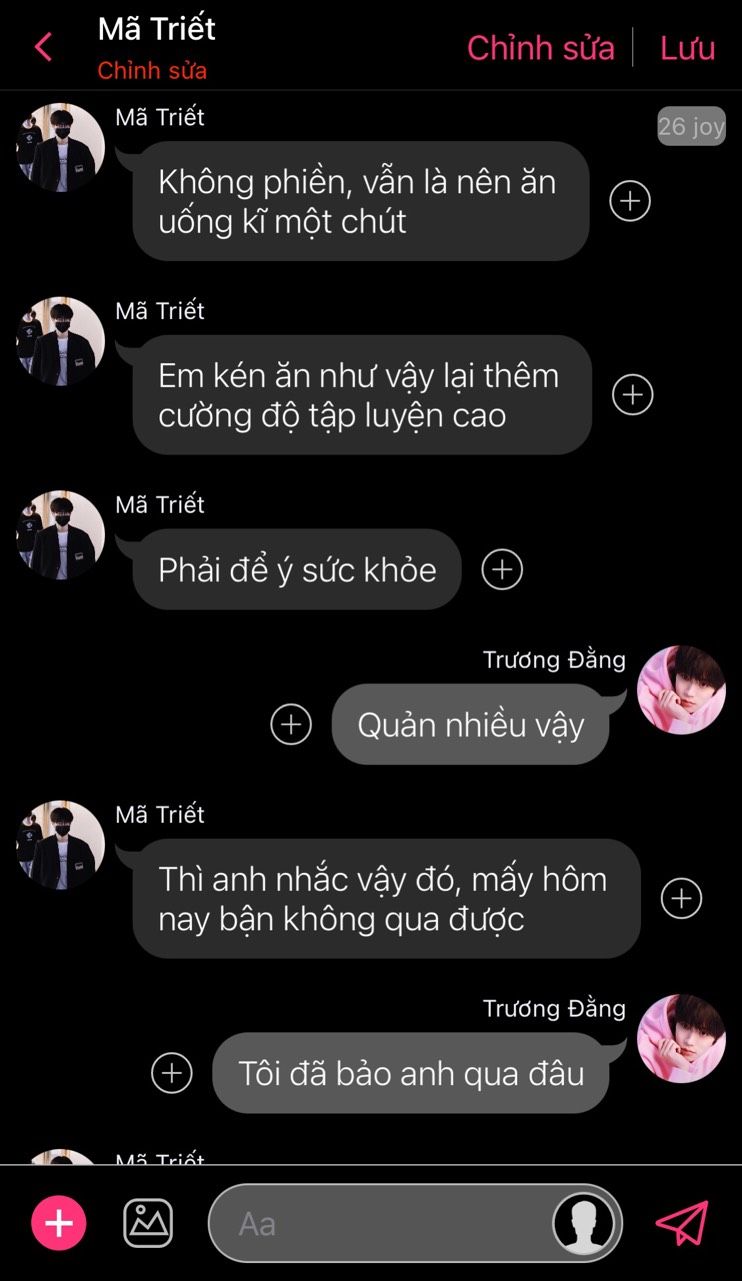Switch sender via the avatar in input
The image size is (742, 1281).
pos(584,1223)
